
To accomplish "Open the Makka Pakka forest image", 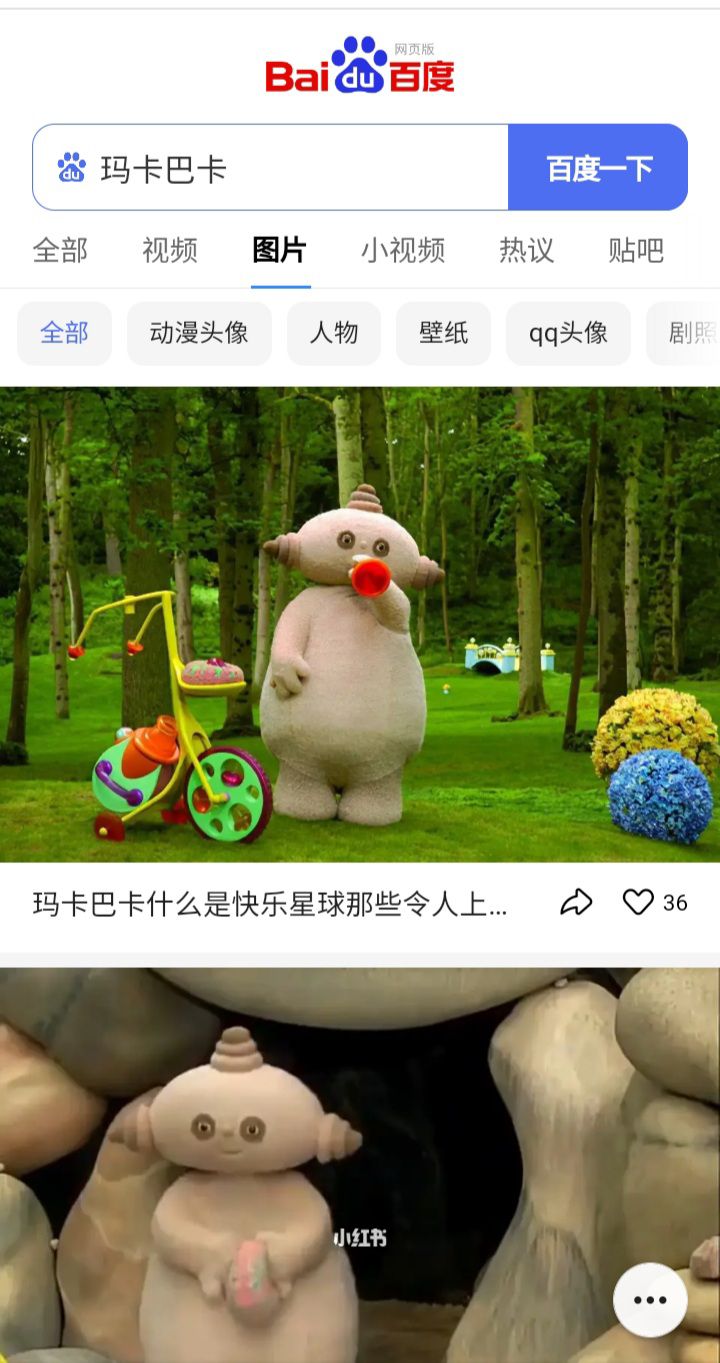I will coord(360,624).
